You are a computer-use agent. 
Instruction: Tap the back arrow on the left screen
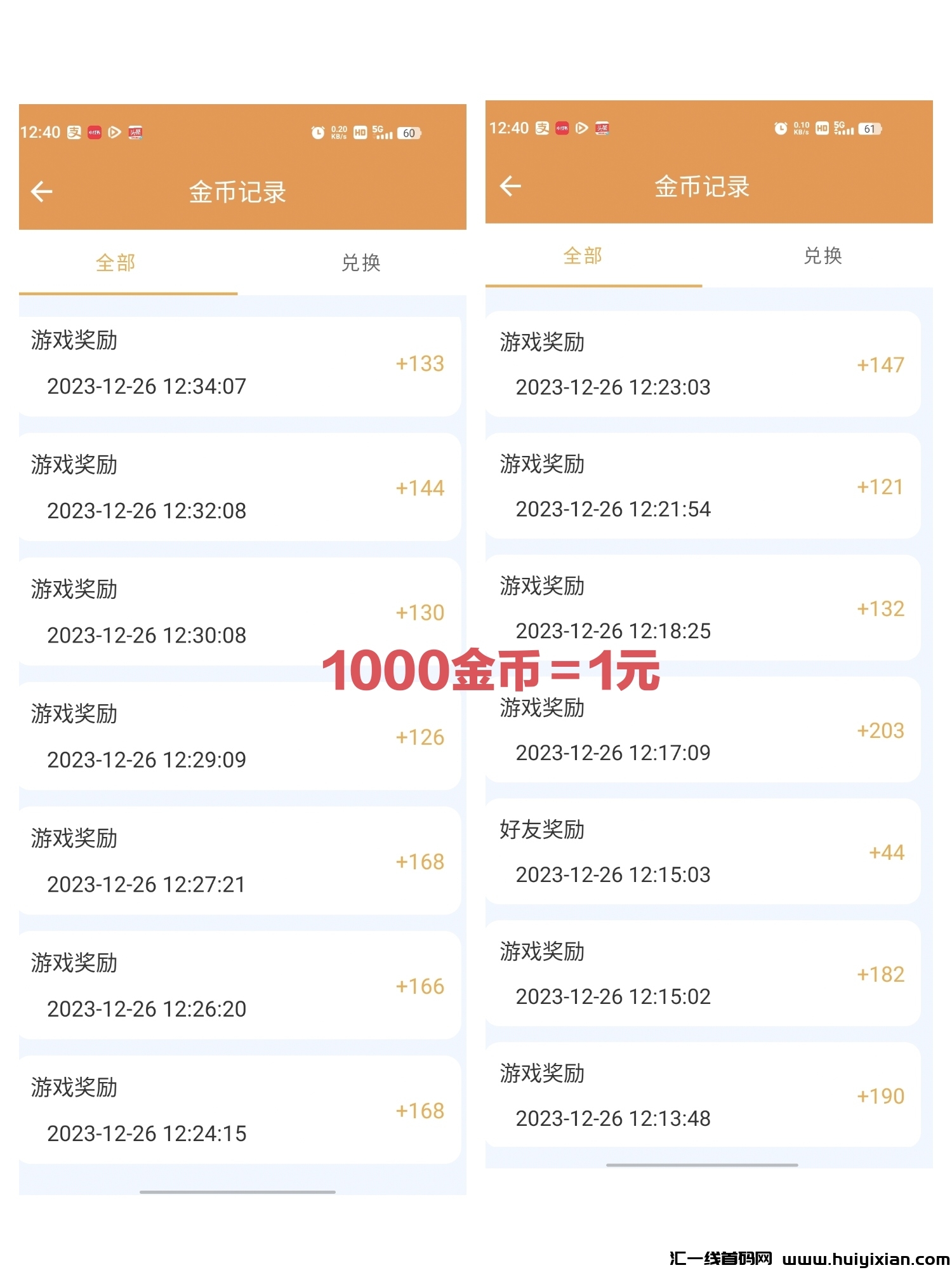point(42,189)
